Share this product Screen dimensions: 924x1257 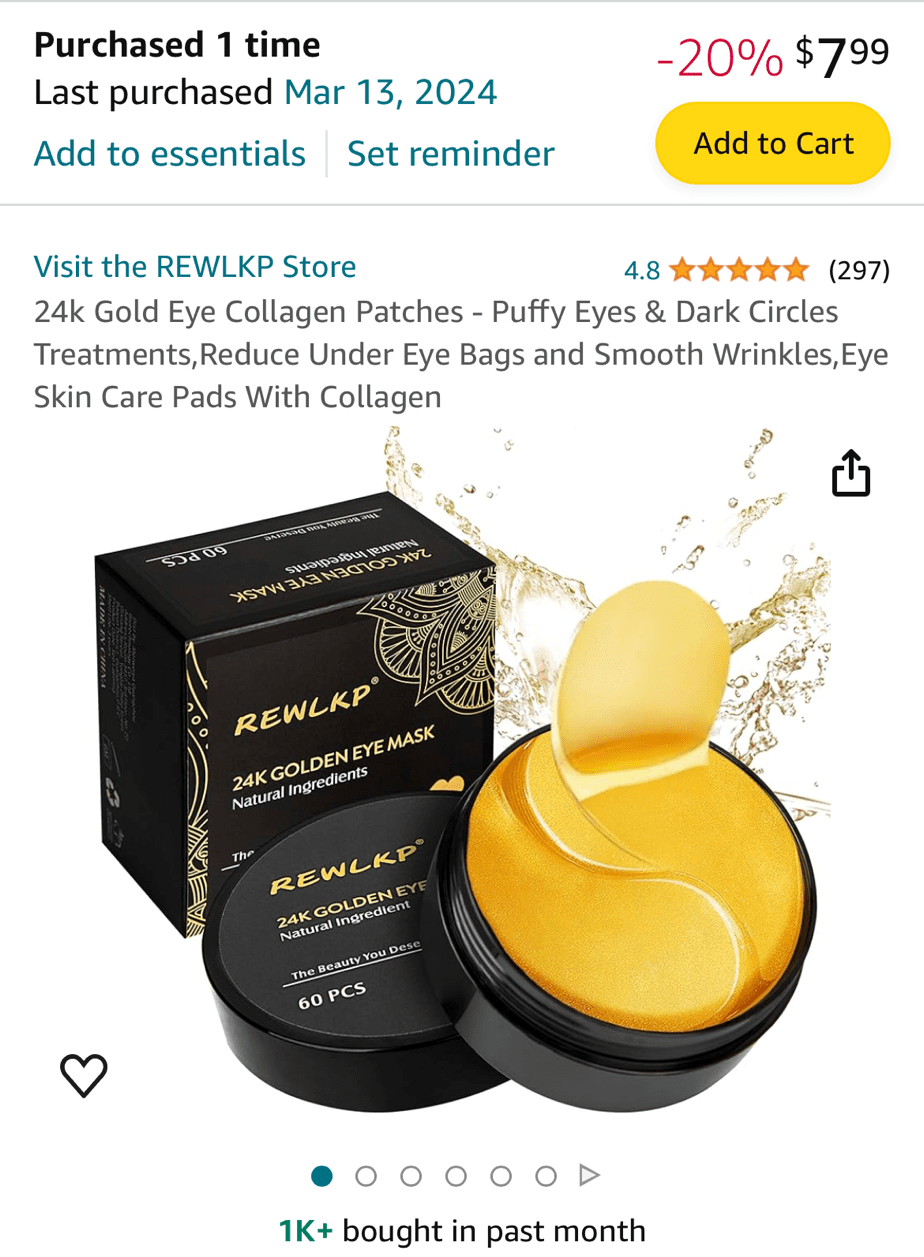[x=851, y=473]
